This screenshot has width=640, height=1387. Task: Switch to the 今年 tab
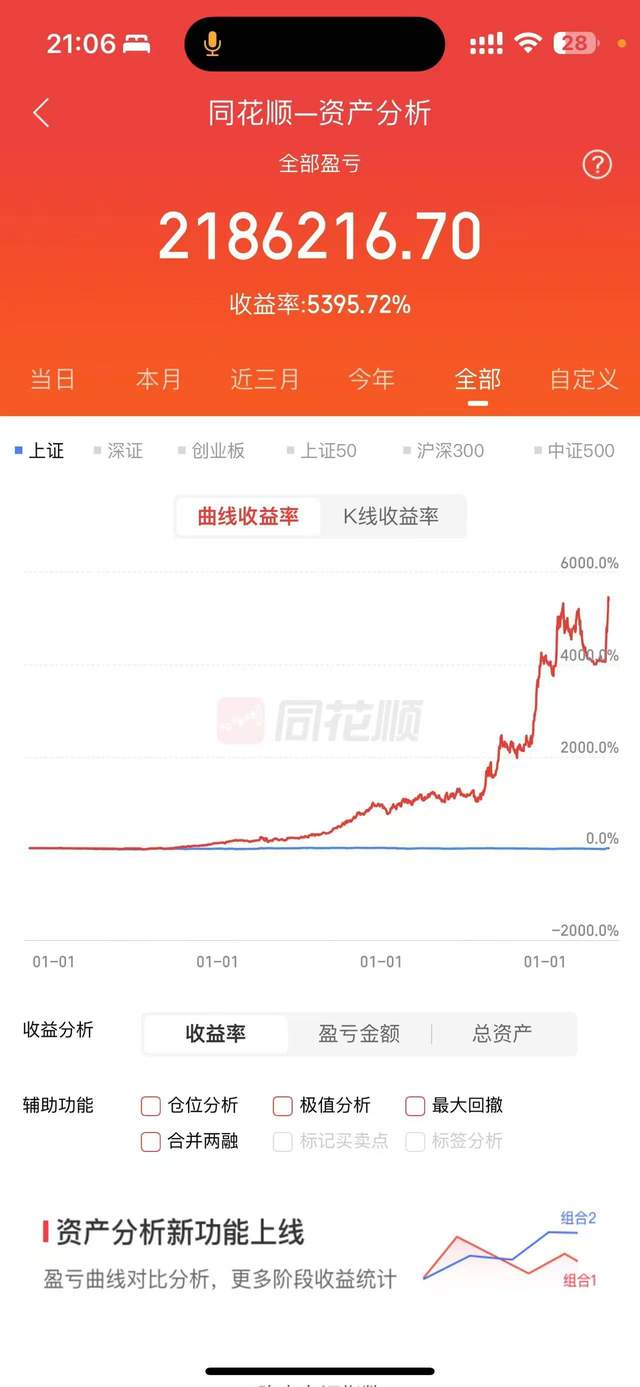click(371, 379)
